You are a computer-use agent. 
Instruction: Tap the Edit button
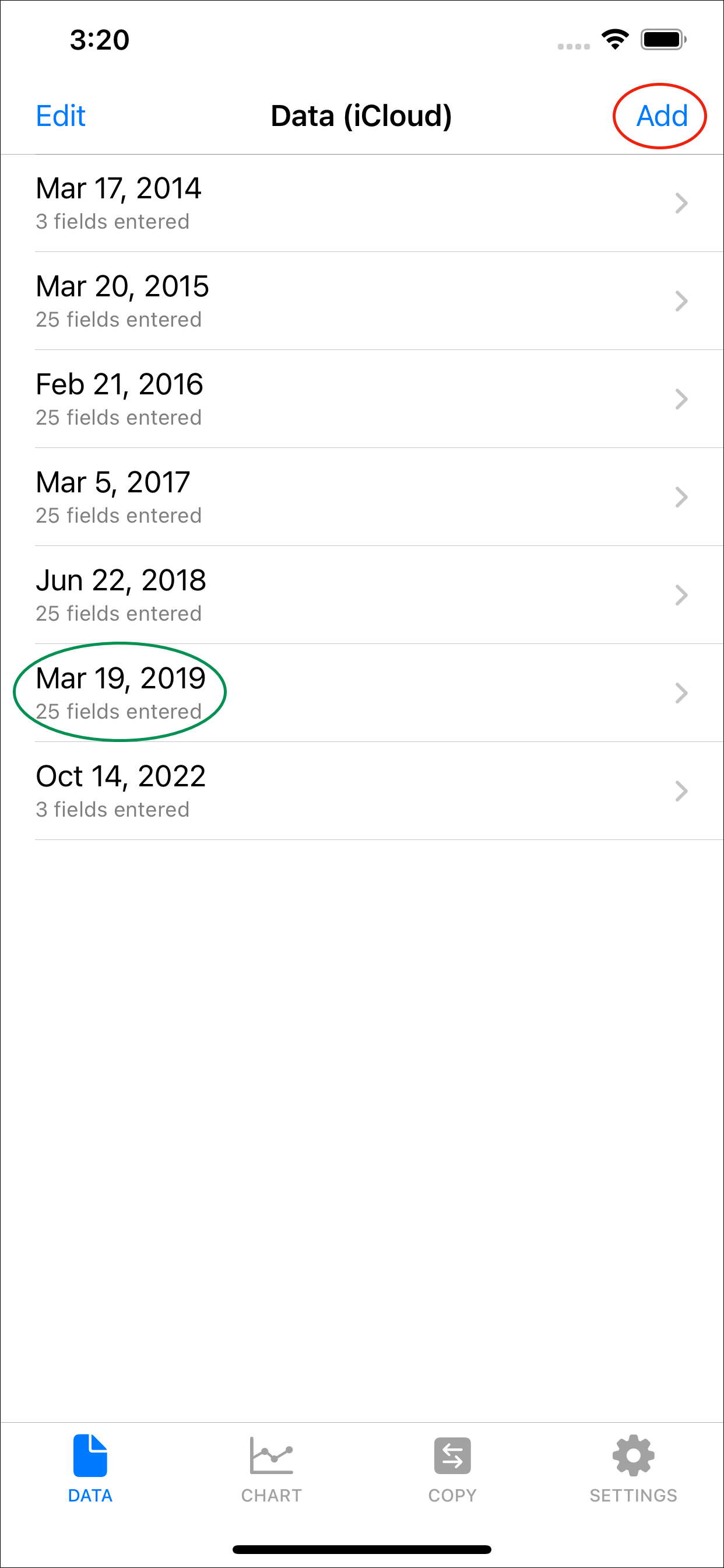60,116
